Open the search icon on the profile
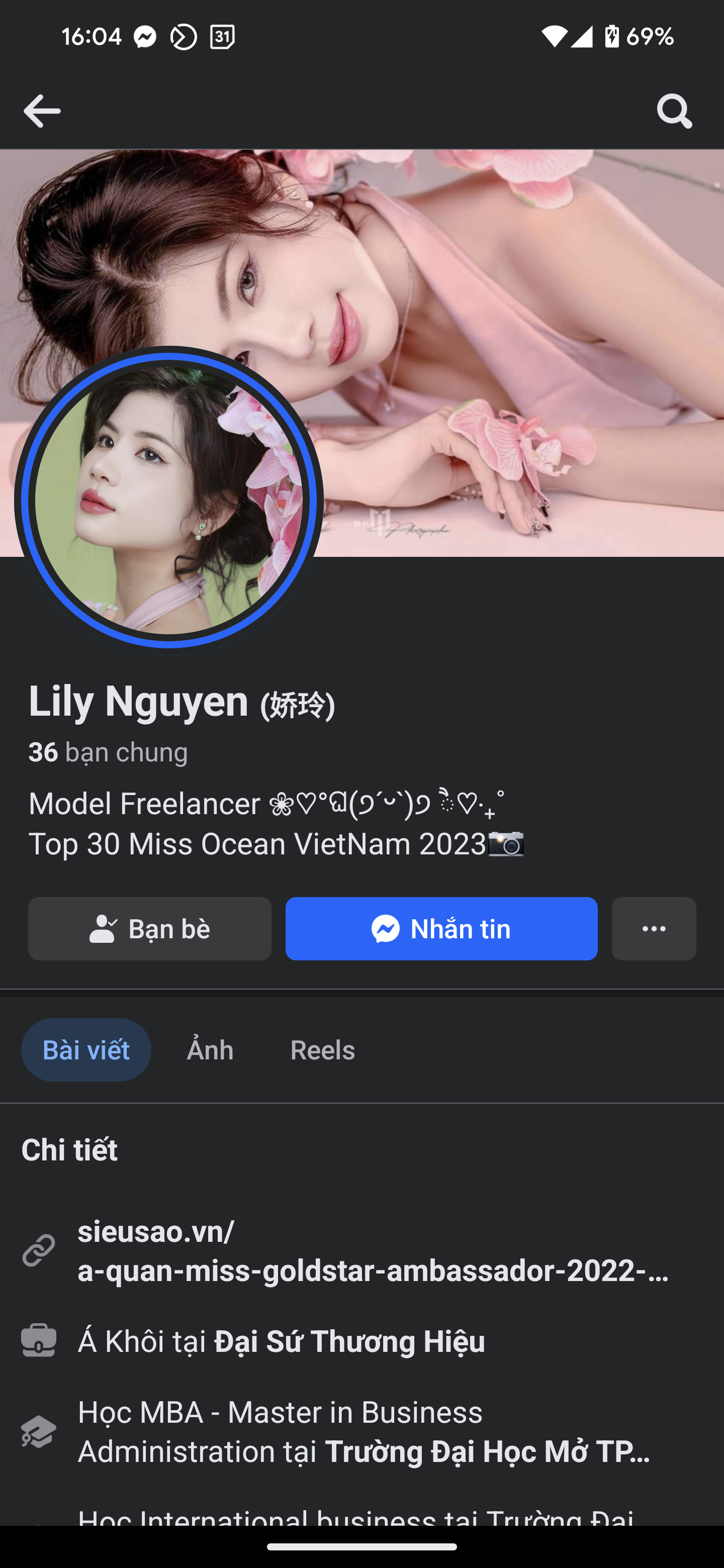Screen dimensions: 724x1568 pos(674,111)
